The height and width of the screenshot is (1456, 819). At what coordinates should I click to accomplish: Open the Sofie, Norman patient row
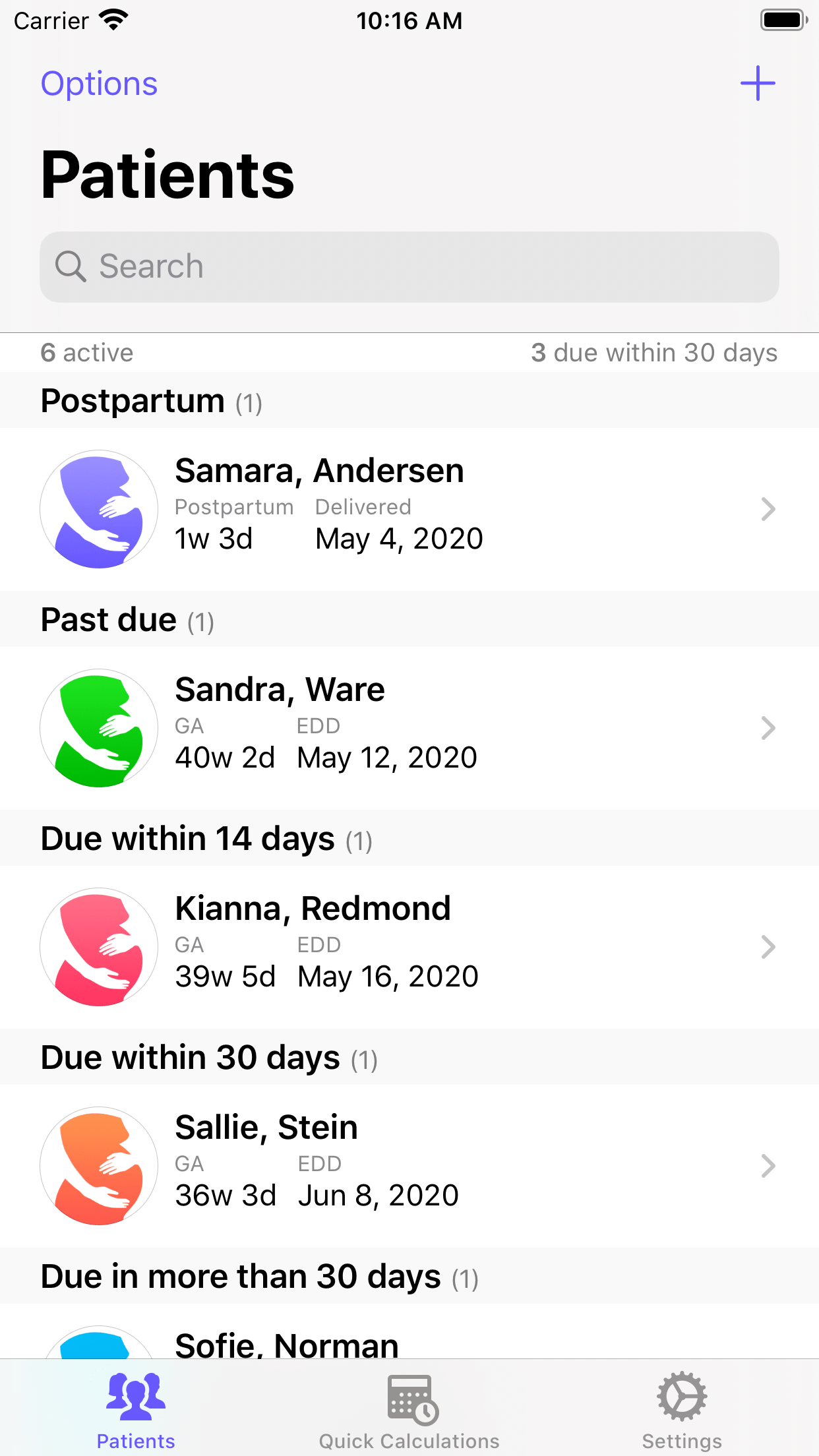point(409,1331)
